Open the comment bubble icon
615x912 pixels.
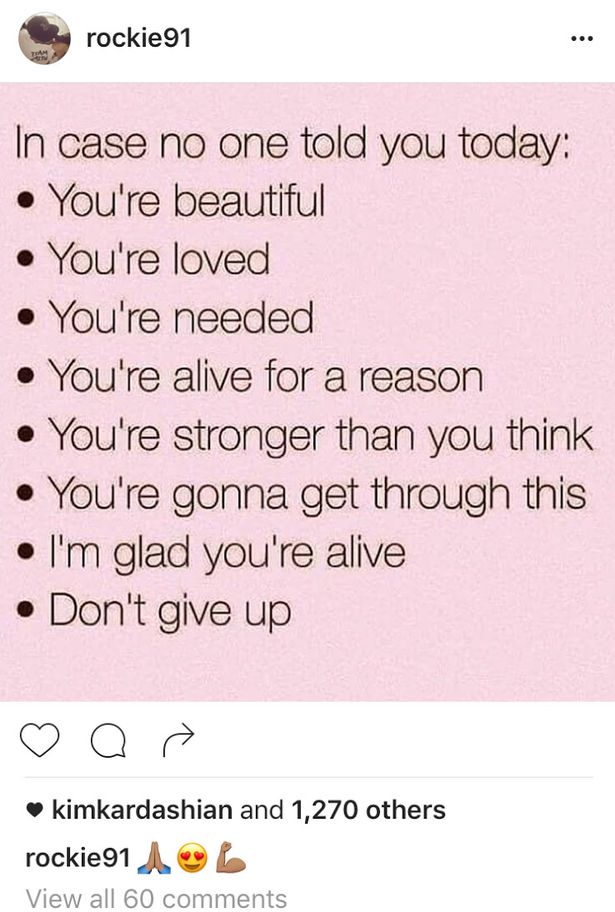point(107,741)
